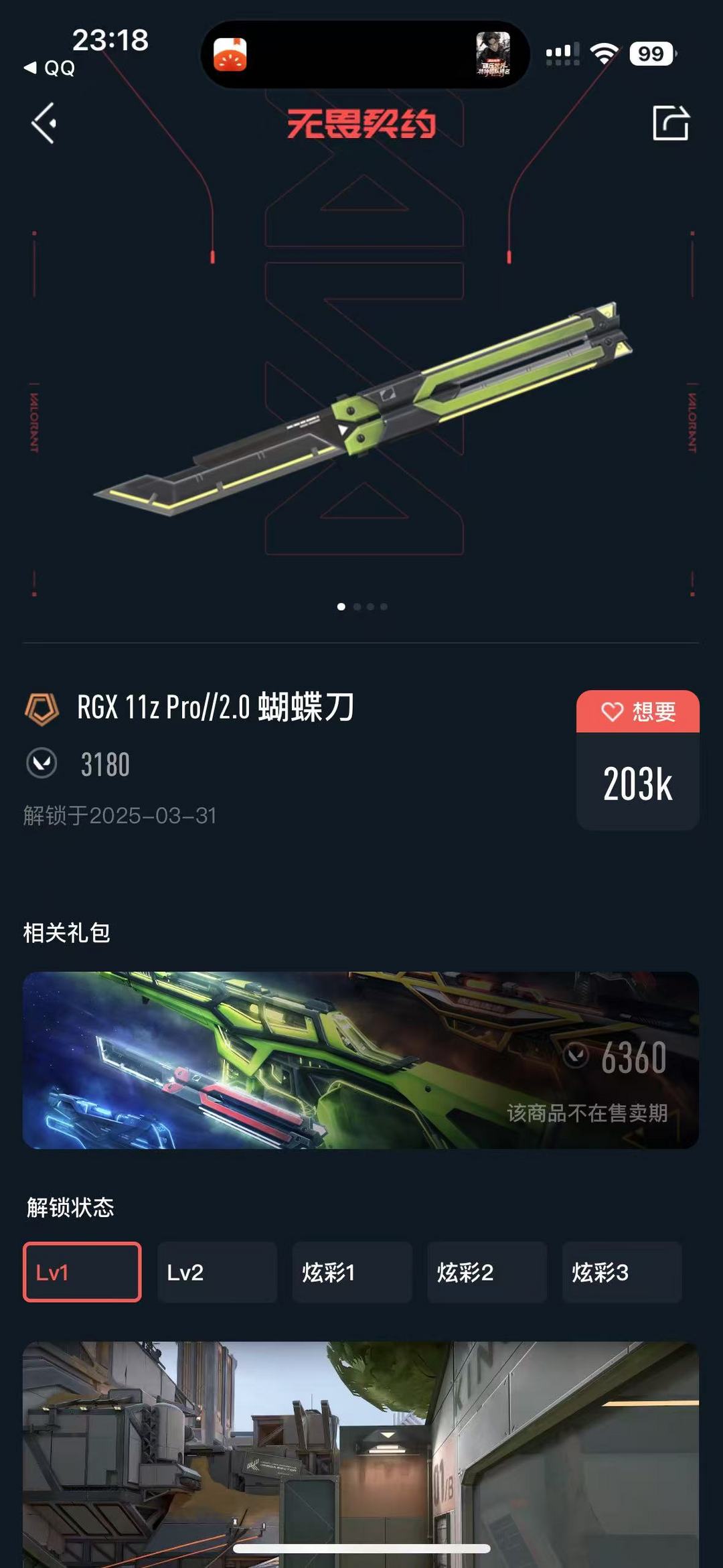This screenshot has width=723, height=1568.
Task: Go back using the top-left arrow
Action: 44,123
